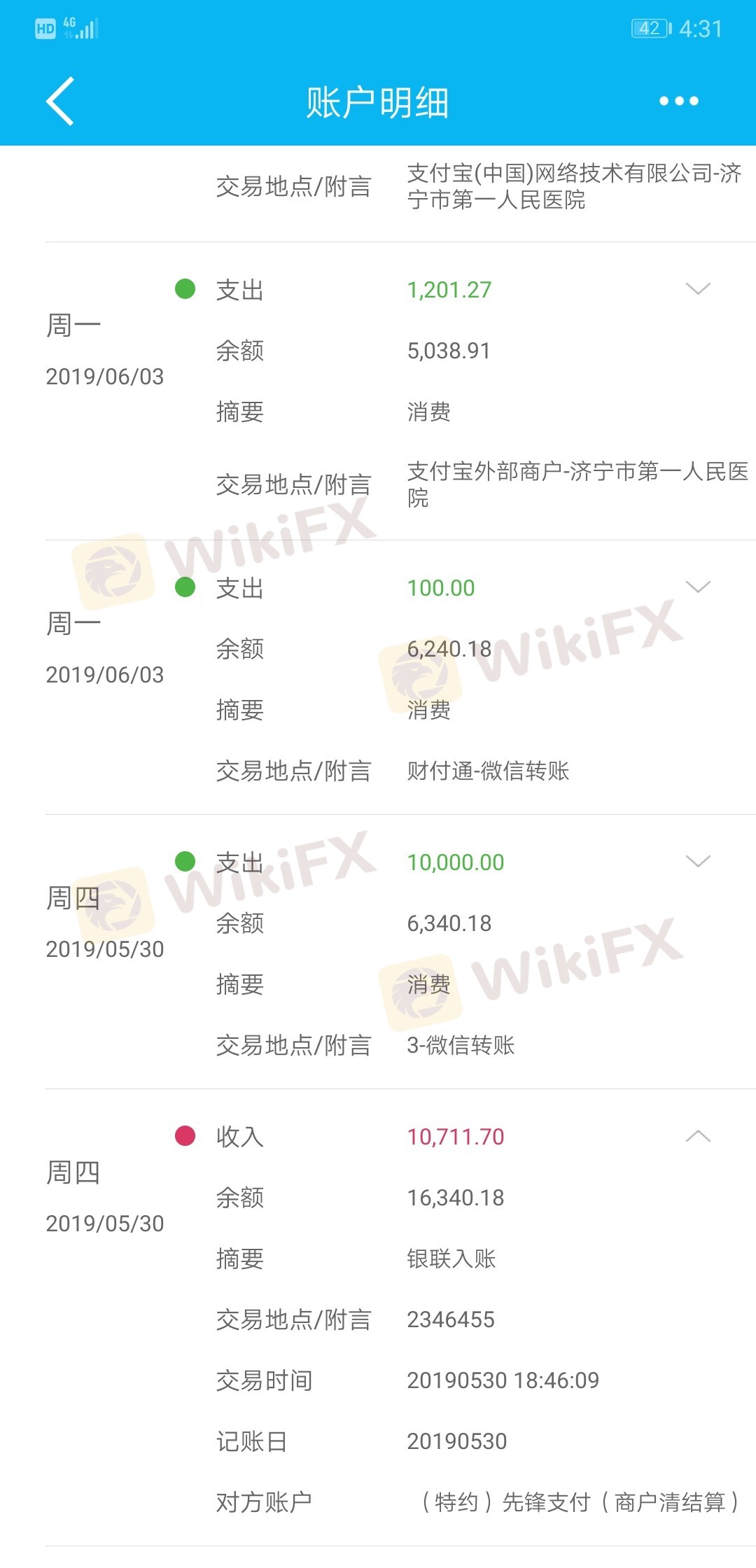The height and width of the screenshot is (1568, 756).
Task: Expand the 1,201.27 支出 transaction details
Action: [698, 289]
